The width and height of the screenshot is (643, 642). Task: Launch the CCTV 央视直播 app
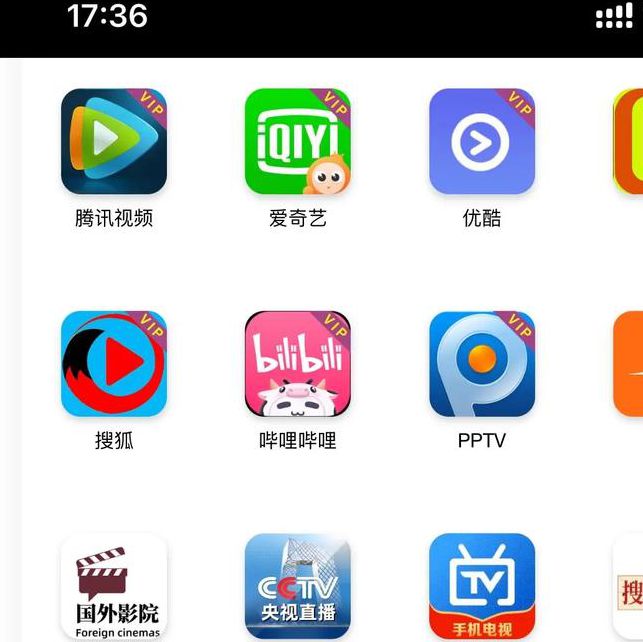coord(297,586)
